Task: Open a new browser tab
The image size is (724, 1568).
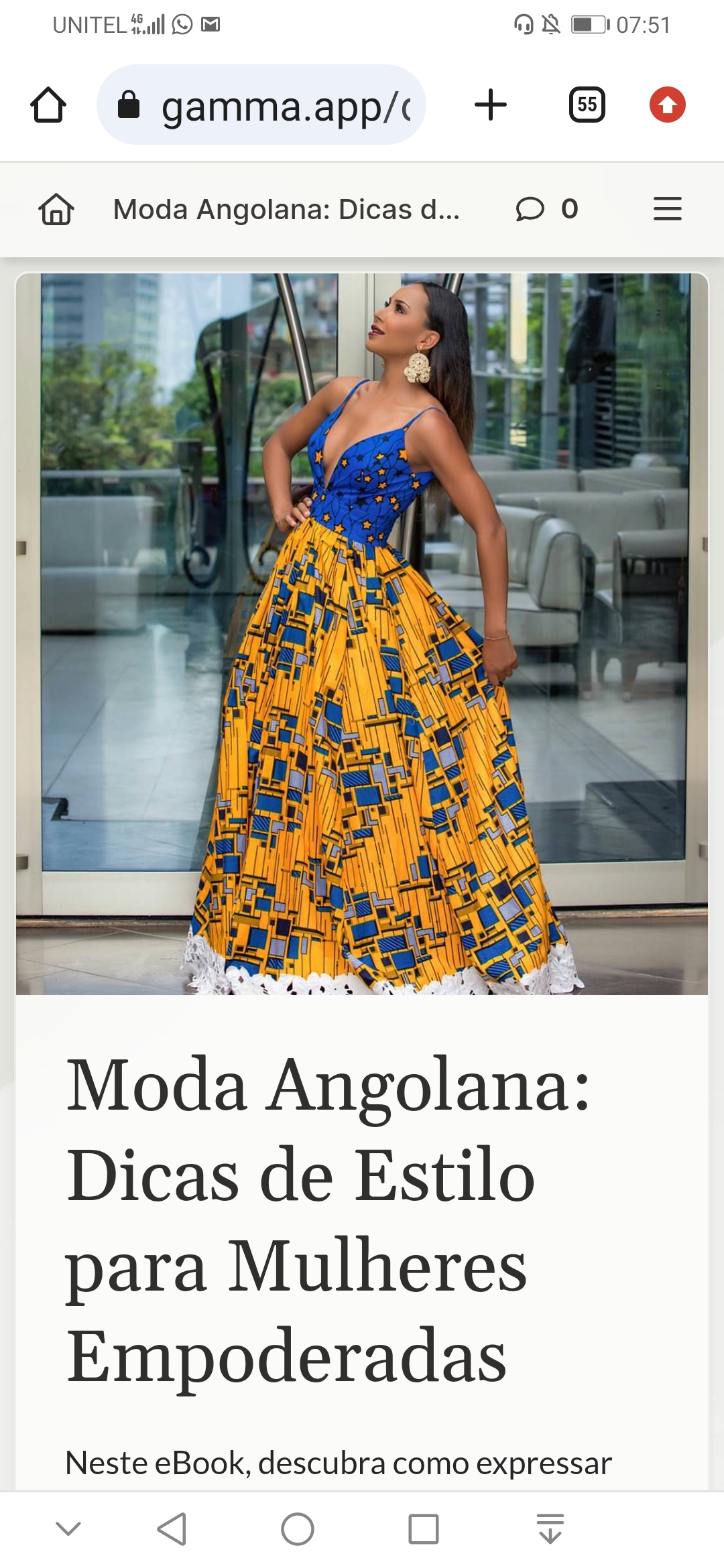Action: point(490,105)
